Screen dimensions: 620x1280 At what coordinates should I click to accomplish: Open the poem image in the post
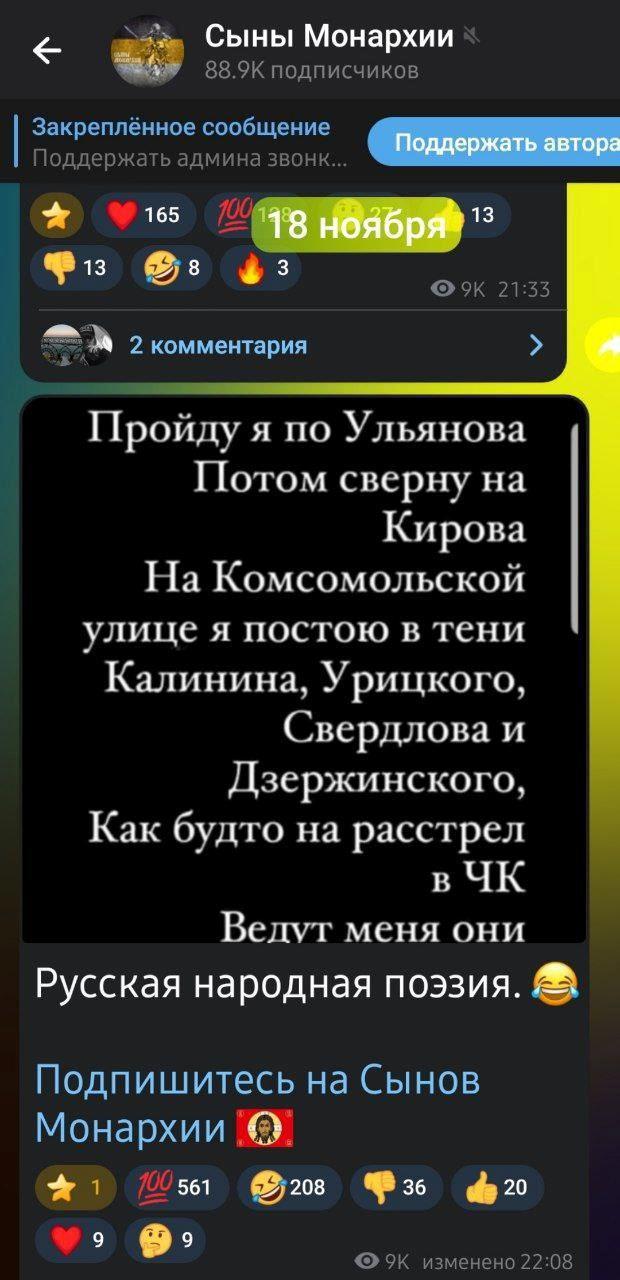click(x=303, y=668)
